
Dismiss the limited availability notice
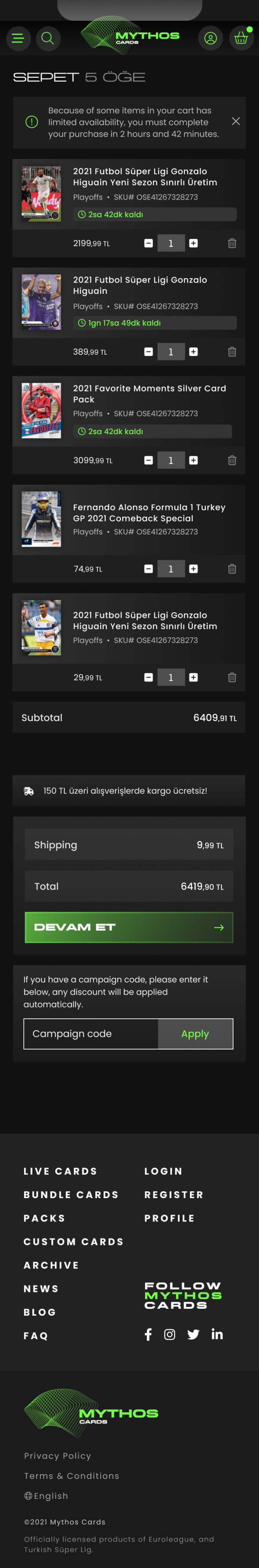pos(236,121)
